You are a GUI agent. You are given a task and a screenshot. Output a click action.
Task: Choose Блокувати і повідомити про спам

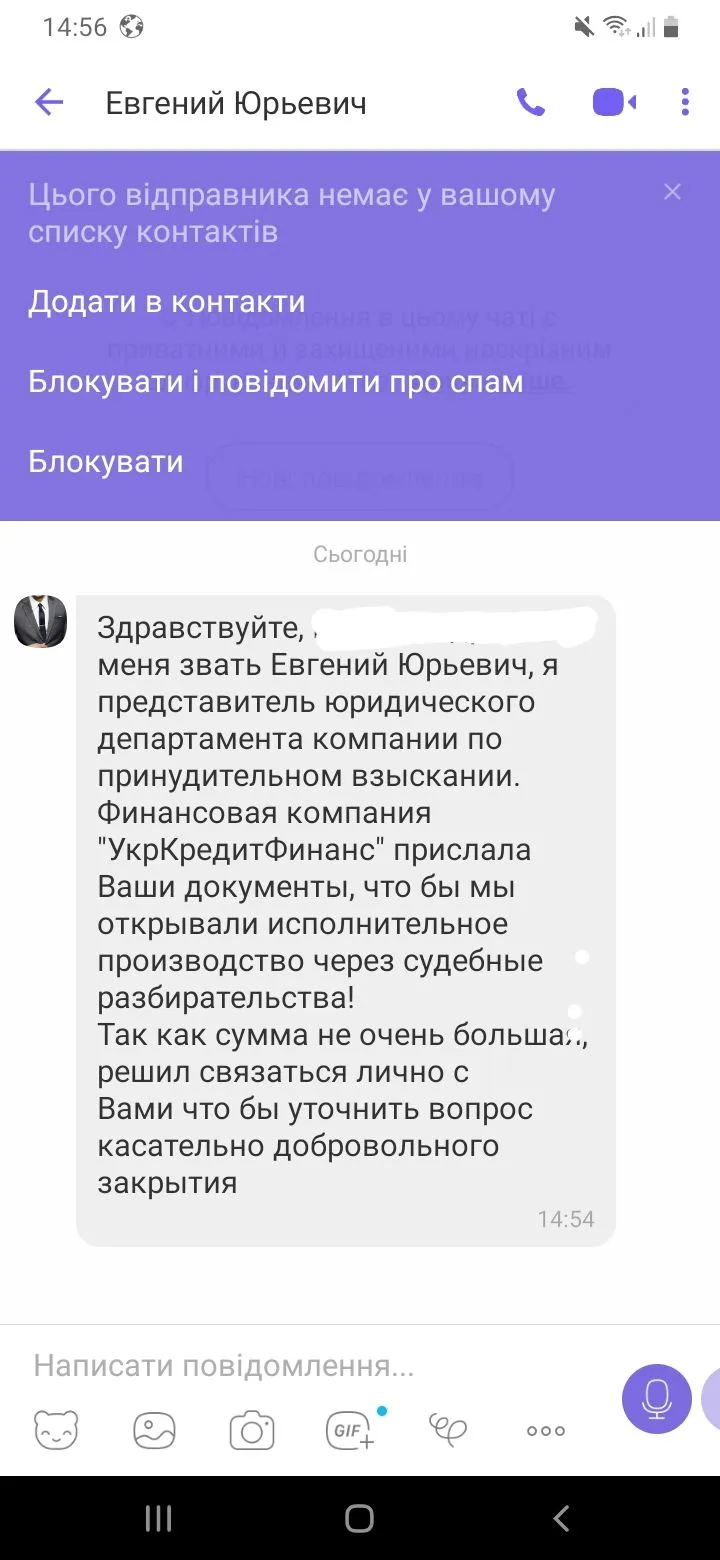(275, 382)
